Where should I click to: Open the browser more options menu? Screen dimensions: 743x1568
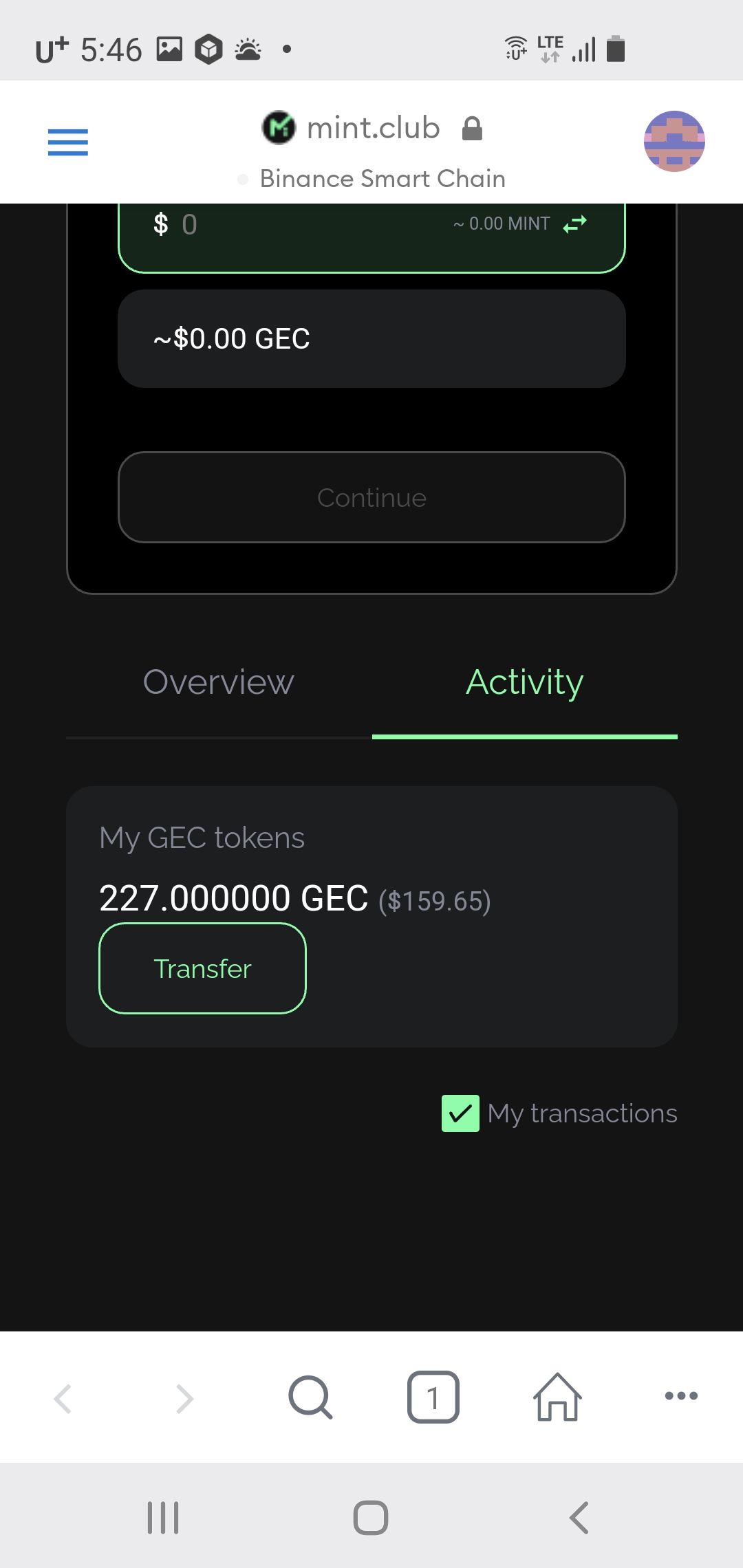coord(681,1396)
